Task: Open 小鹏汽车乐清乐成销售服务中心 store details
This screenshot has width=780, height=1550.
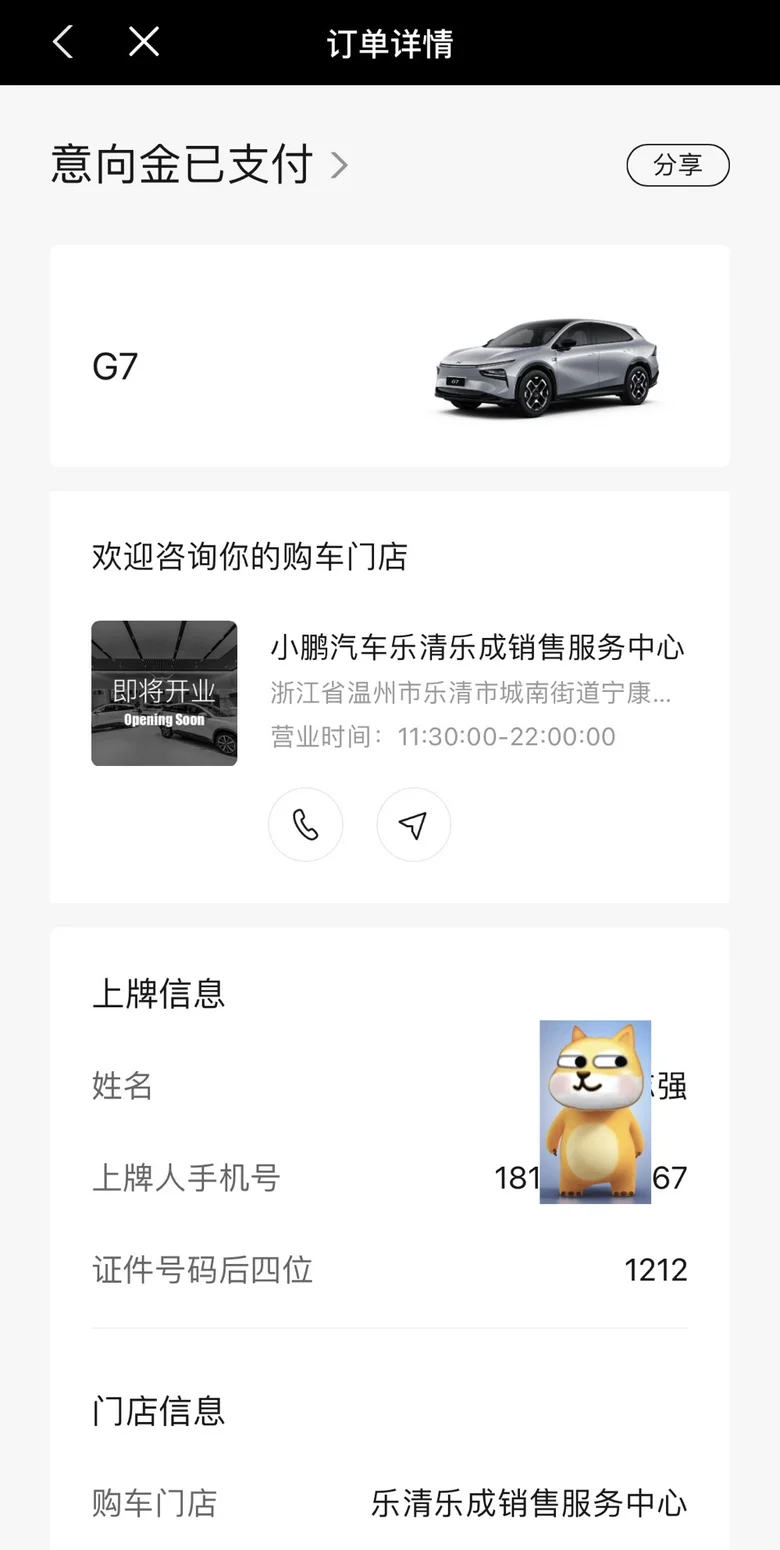Action: tap(476, 648)
